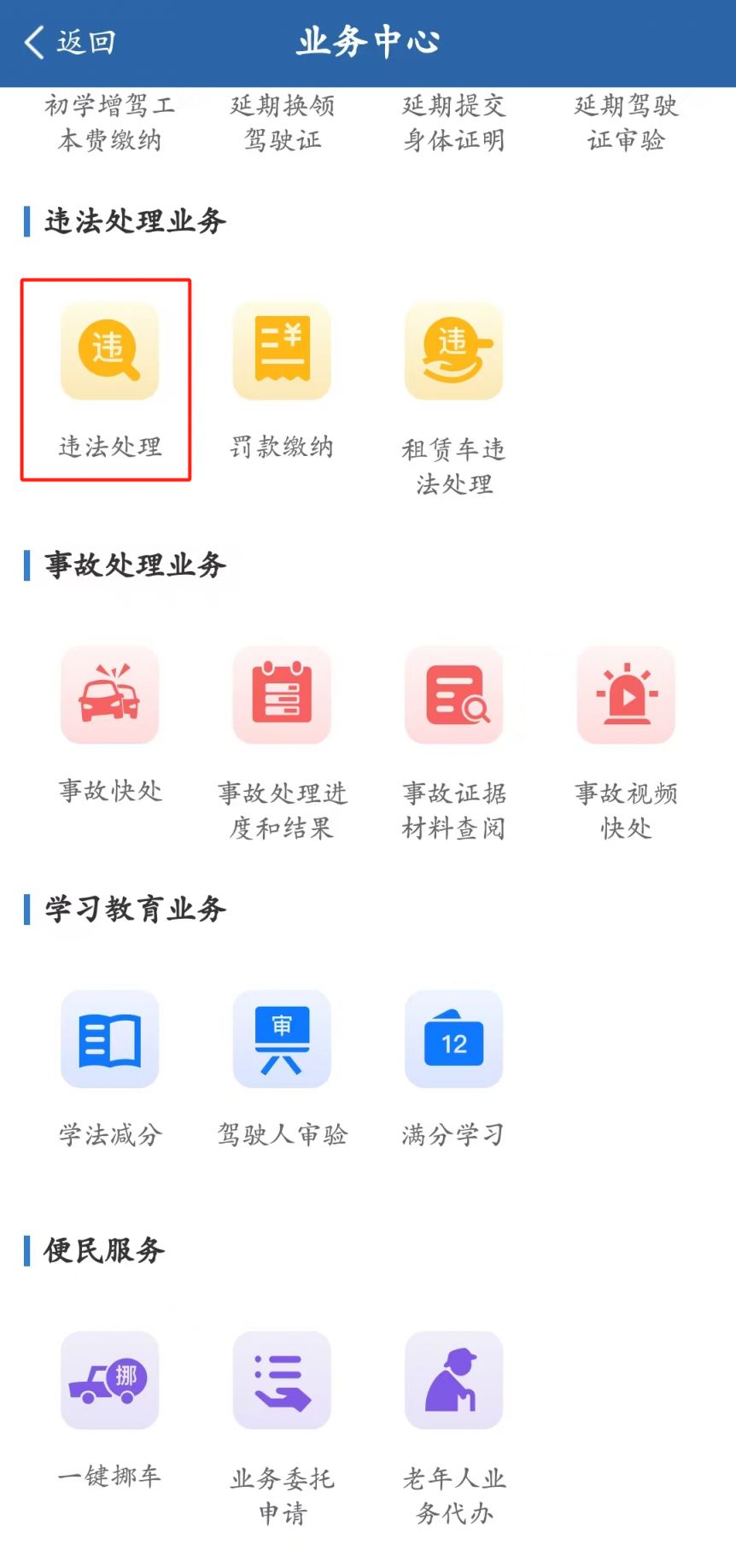Select the 驾驶人审验 icon
Image resolution: width=736 pixels, height=1568 pixels.
click(x=282, y=1039)
